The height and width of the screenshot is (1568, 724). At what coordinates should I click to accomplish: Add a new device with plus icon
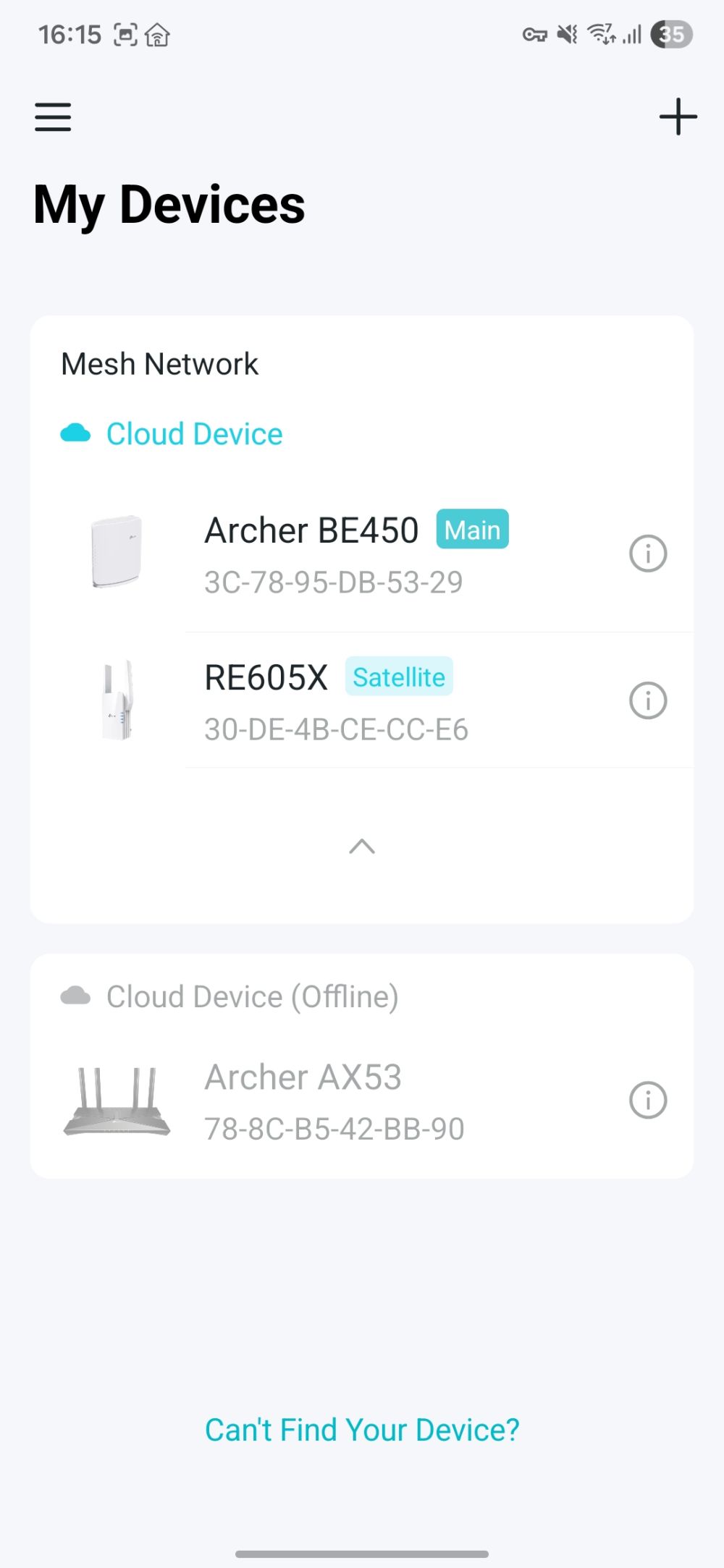tap(678, 116)
